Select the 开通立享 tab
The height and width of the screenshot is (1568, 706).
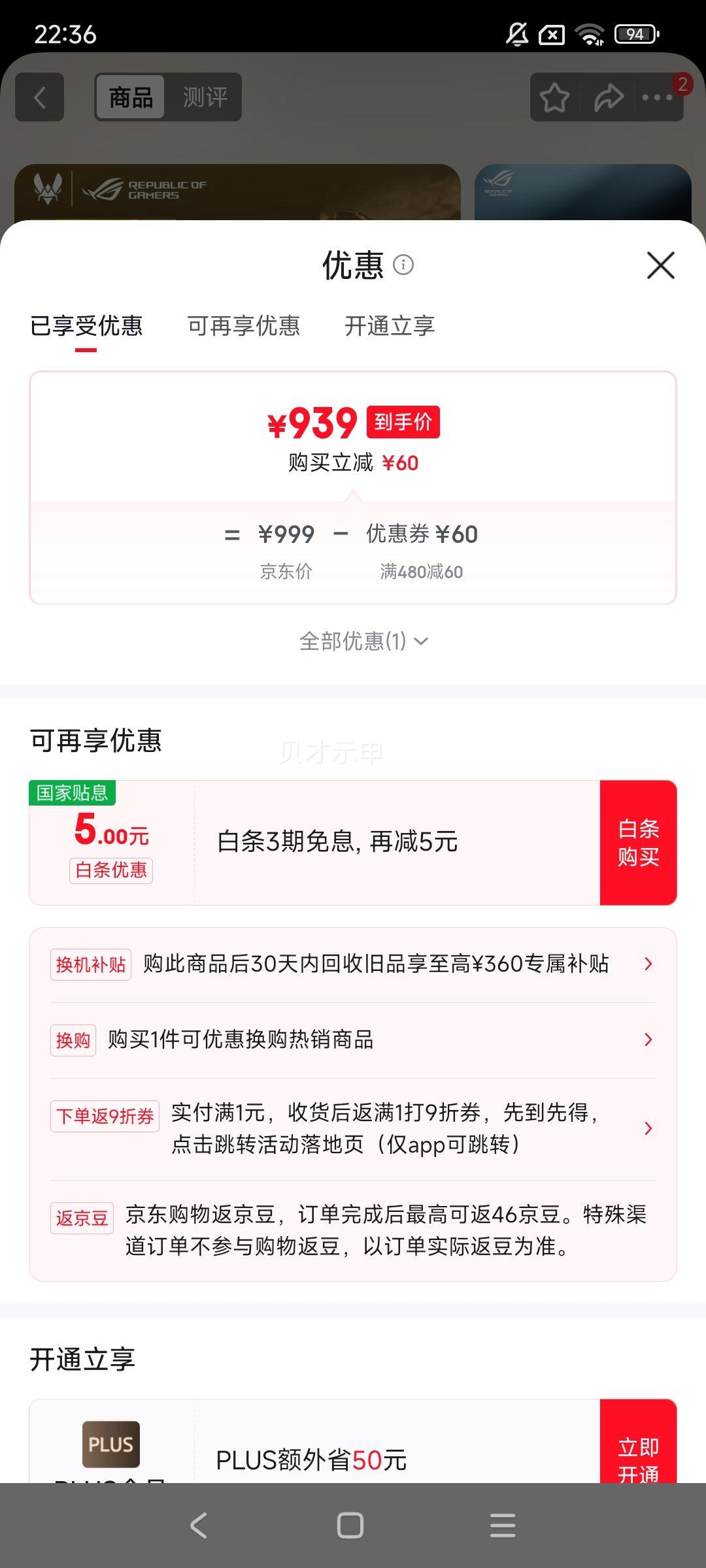pyautogui.click(x=390, y=326)
